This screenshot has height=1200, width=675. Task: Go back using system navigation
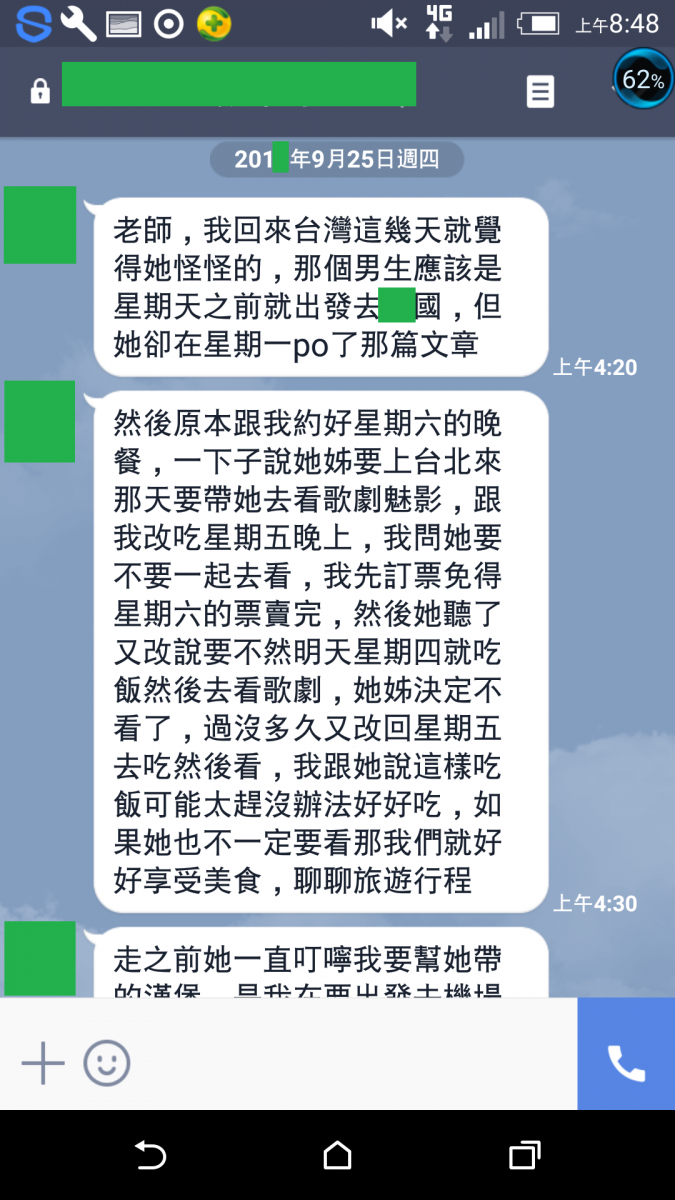pos(150,1156)
